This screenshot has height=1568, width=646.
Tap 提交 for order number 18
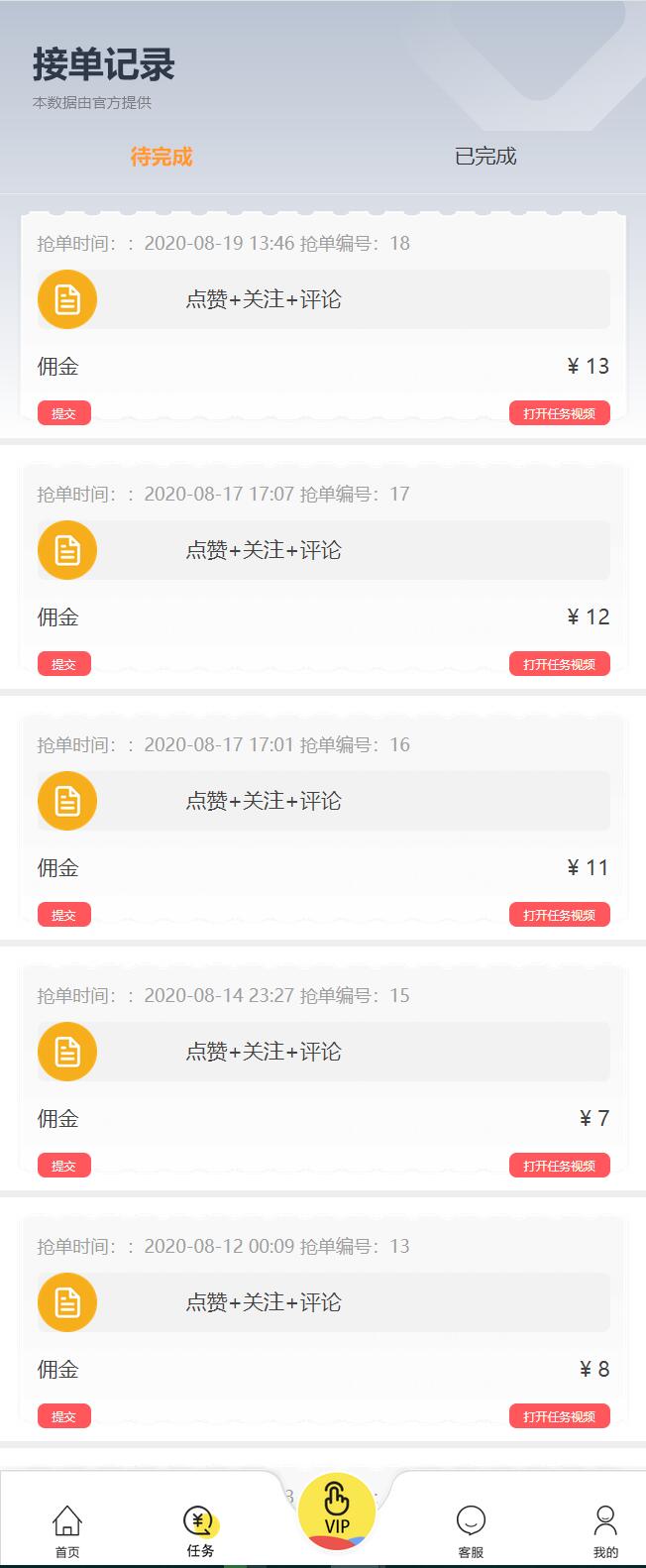pyautogui.click(x=64, y=413)
